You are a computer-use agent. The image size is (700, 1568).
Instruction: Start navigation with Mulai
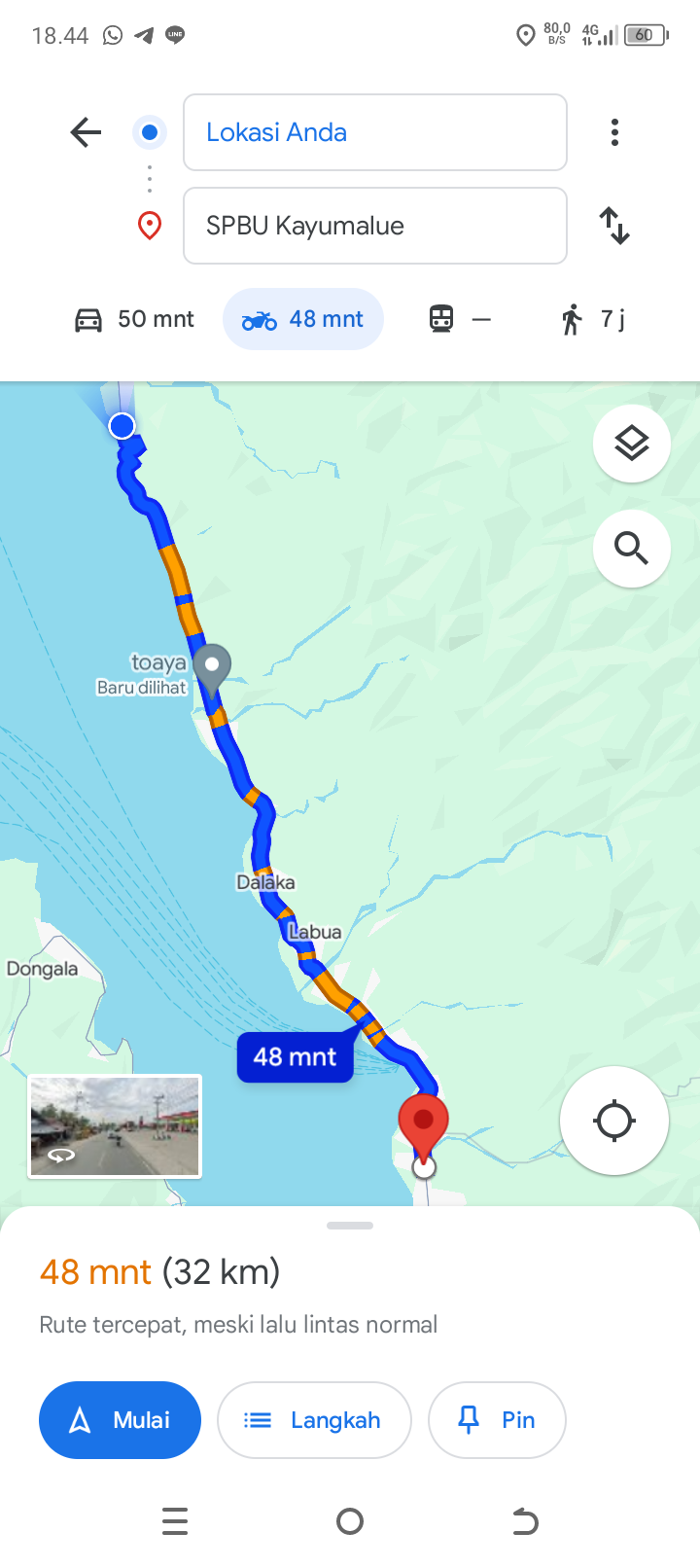[120, 1420]
